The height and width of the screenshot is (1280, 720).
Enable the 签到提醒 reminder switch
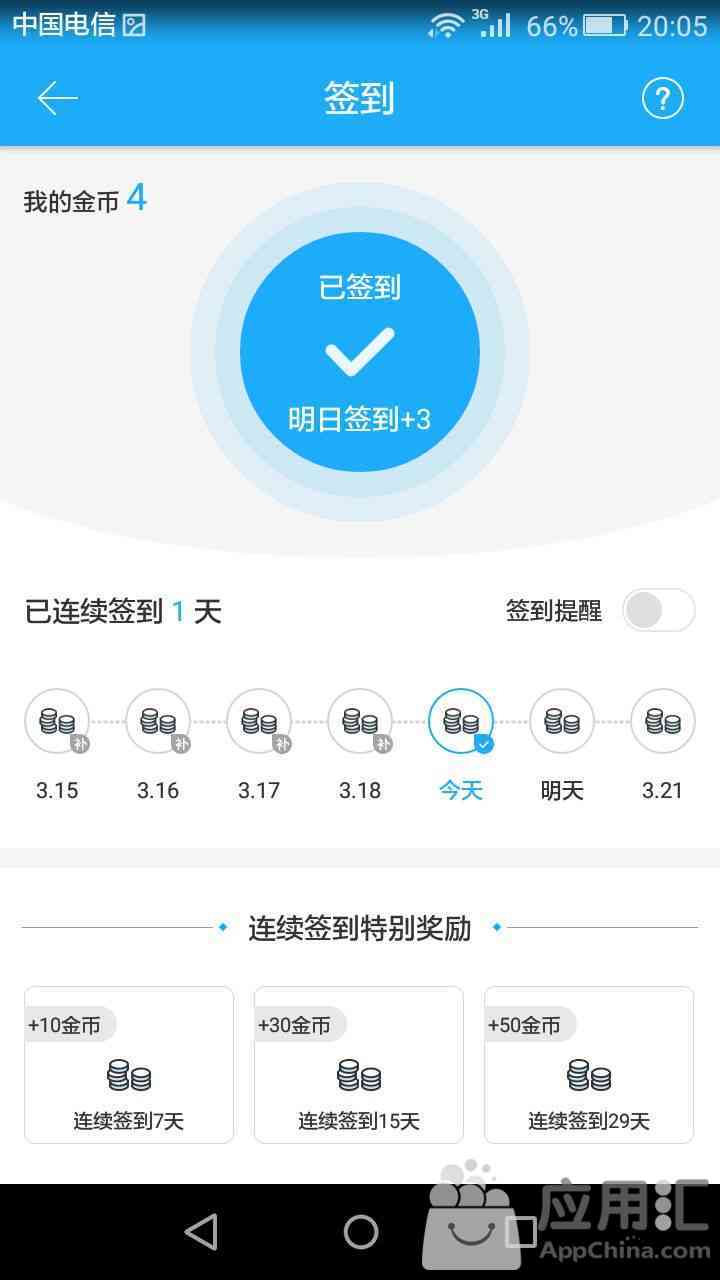(x=658, y=611)
